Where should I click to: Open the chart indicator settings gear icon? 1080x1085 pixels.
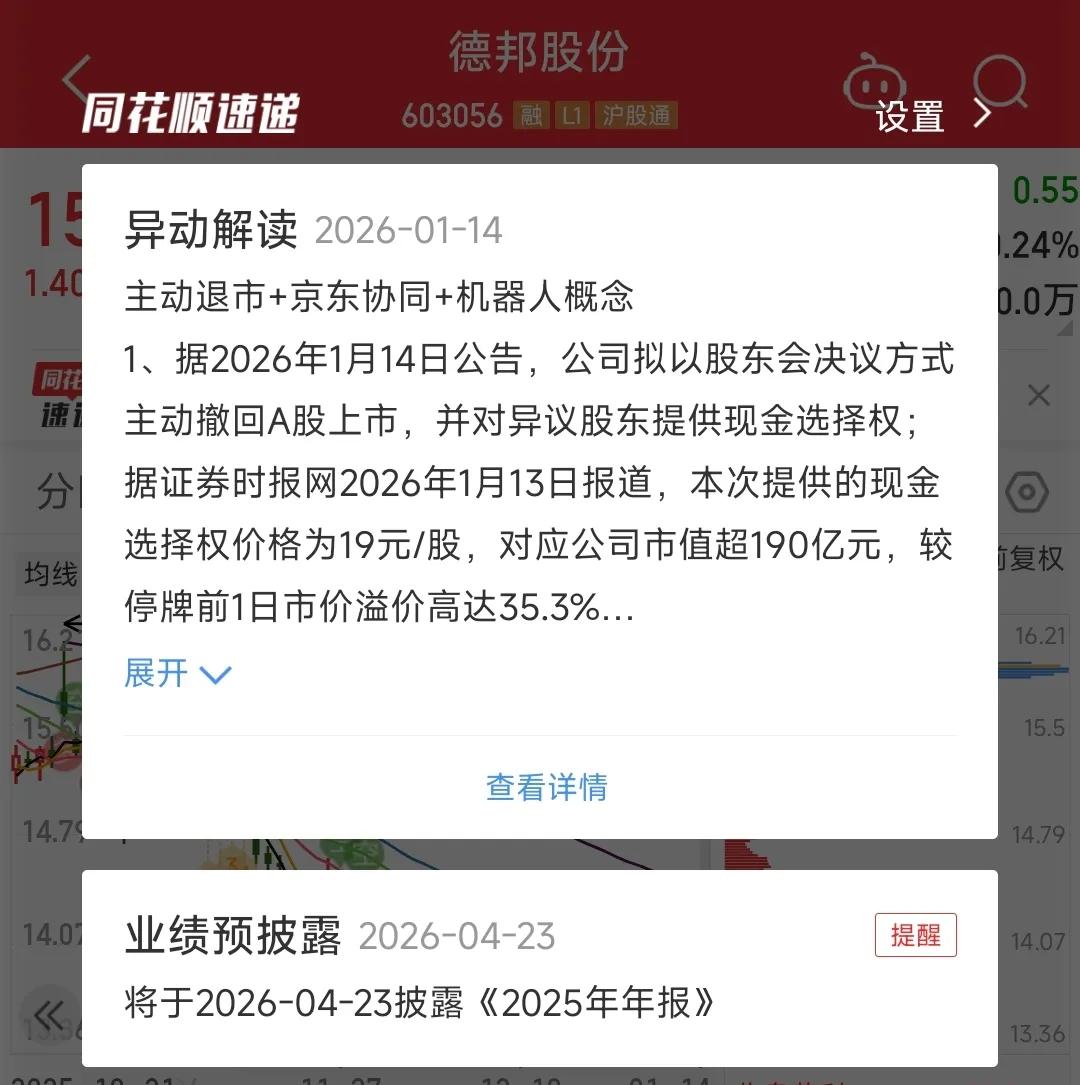[x=1026, y=492]
